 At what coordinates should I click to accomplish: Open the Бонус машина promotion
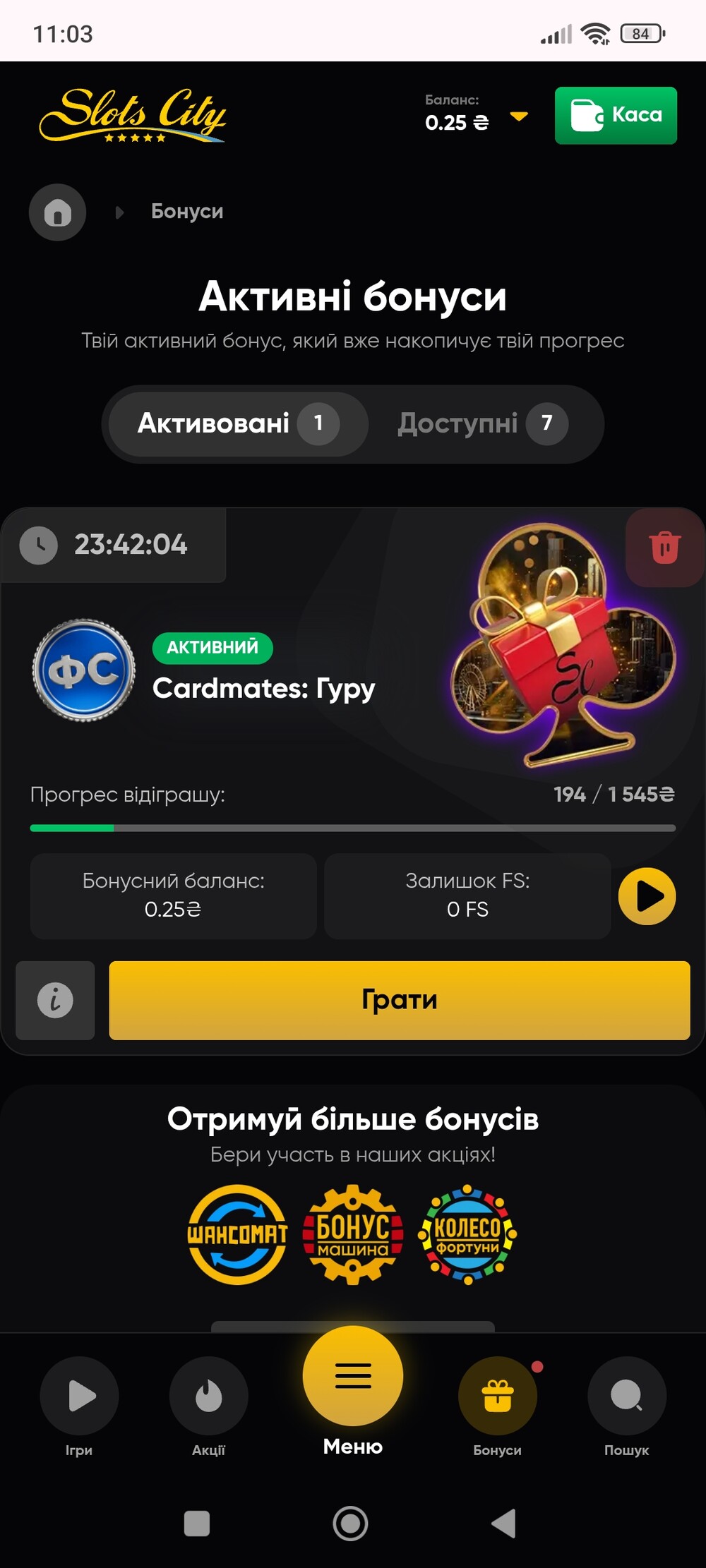(x=353, y=1234)
